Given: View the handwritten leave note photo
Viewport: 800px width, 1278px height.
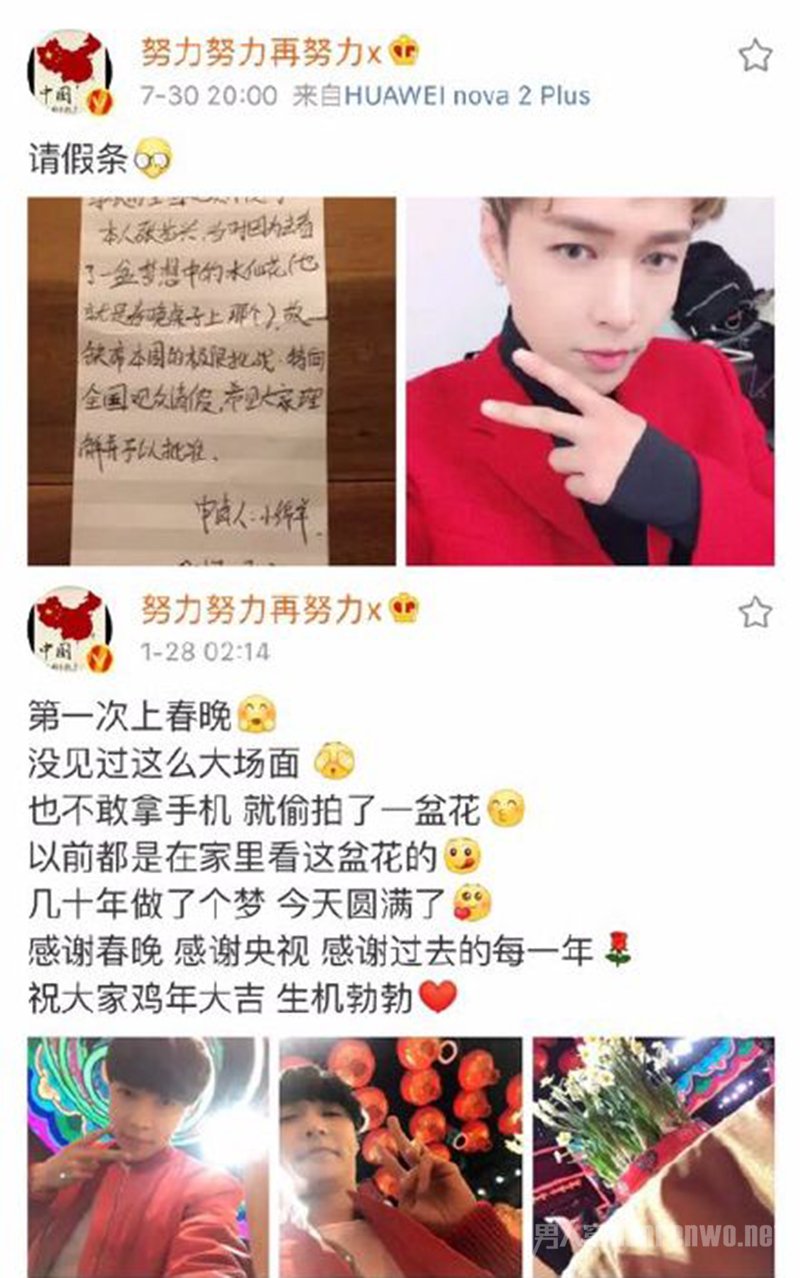Looking at the screenshot, I should point(211,380).
